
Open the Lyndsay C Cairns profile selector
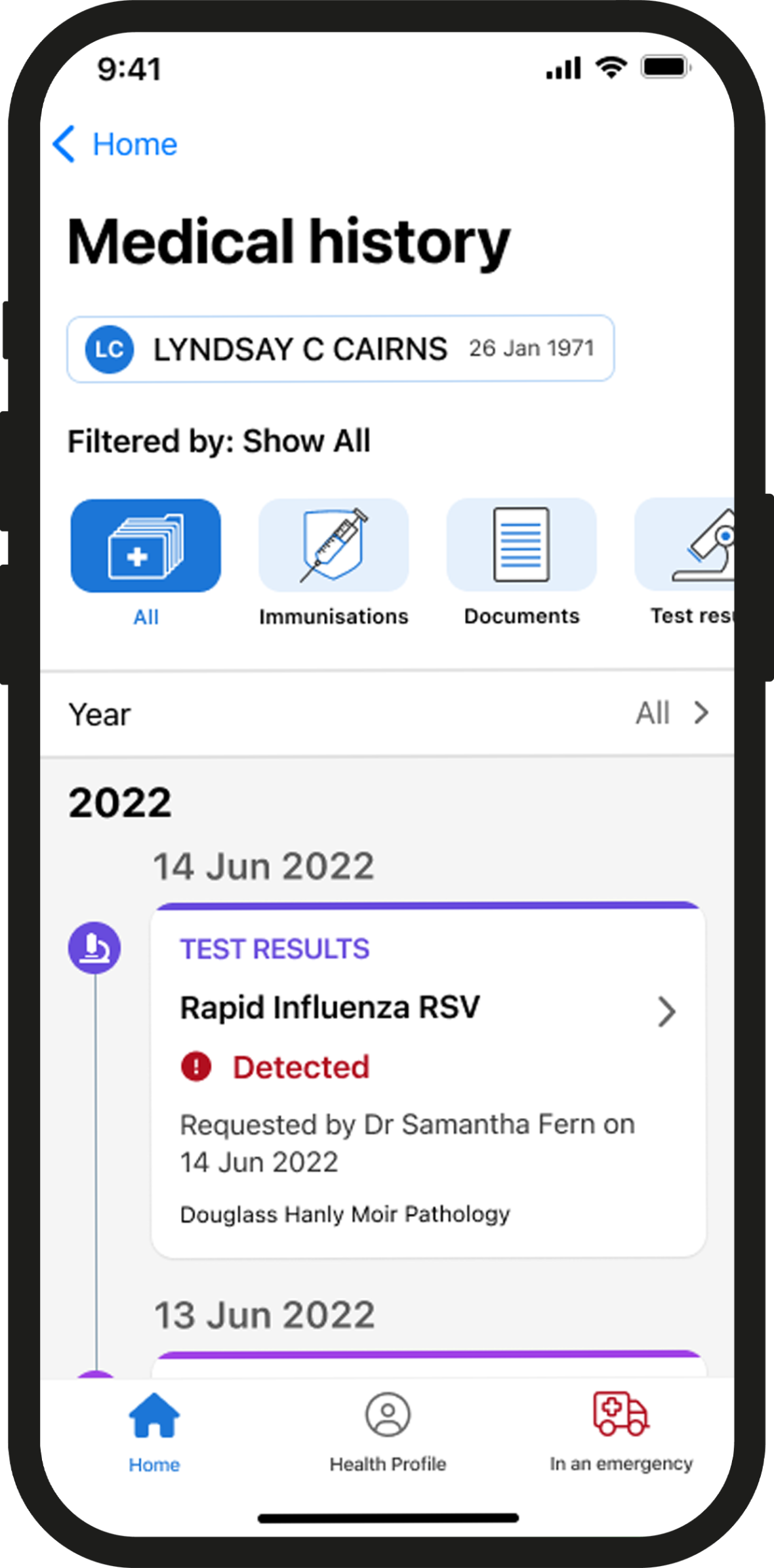click(x=340, y=349)
